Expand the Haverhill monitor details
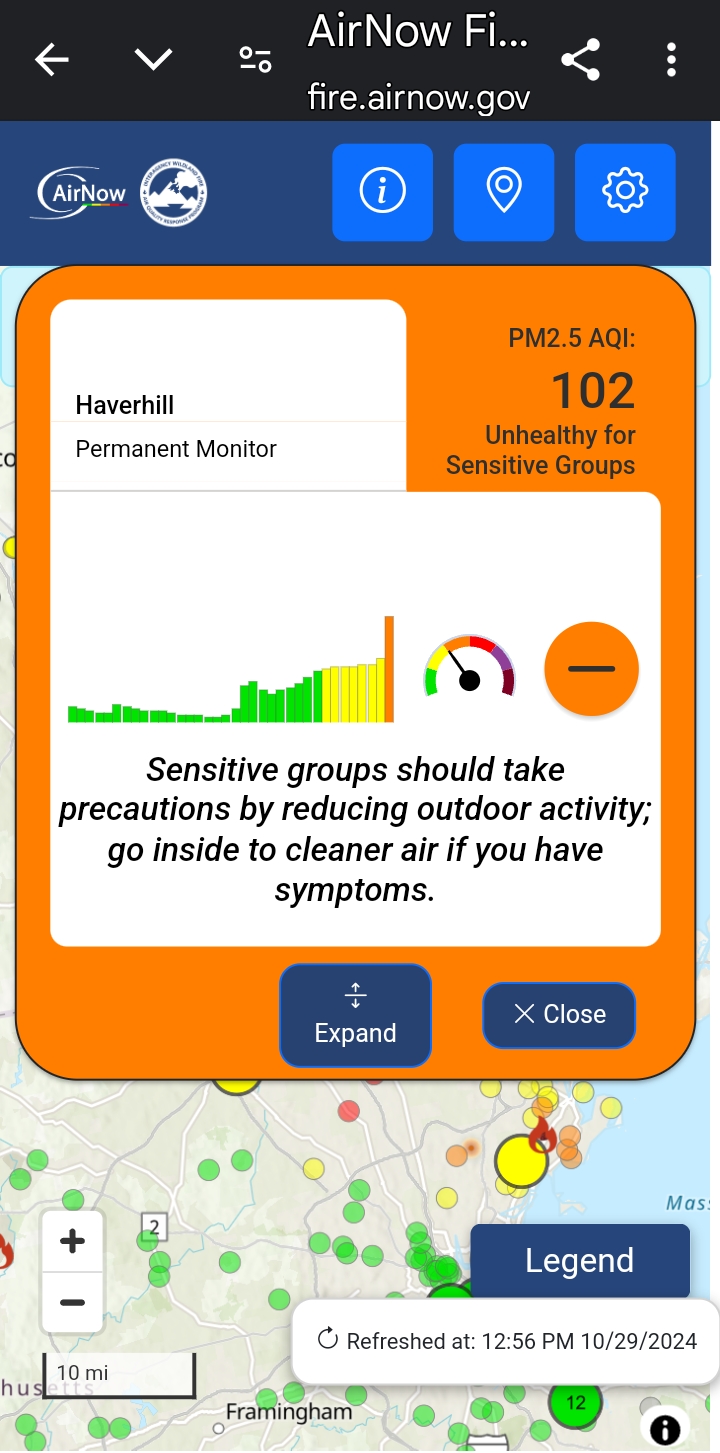 click(355, 1015)
